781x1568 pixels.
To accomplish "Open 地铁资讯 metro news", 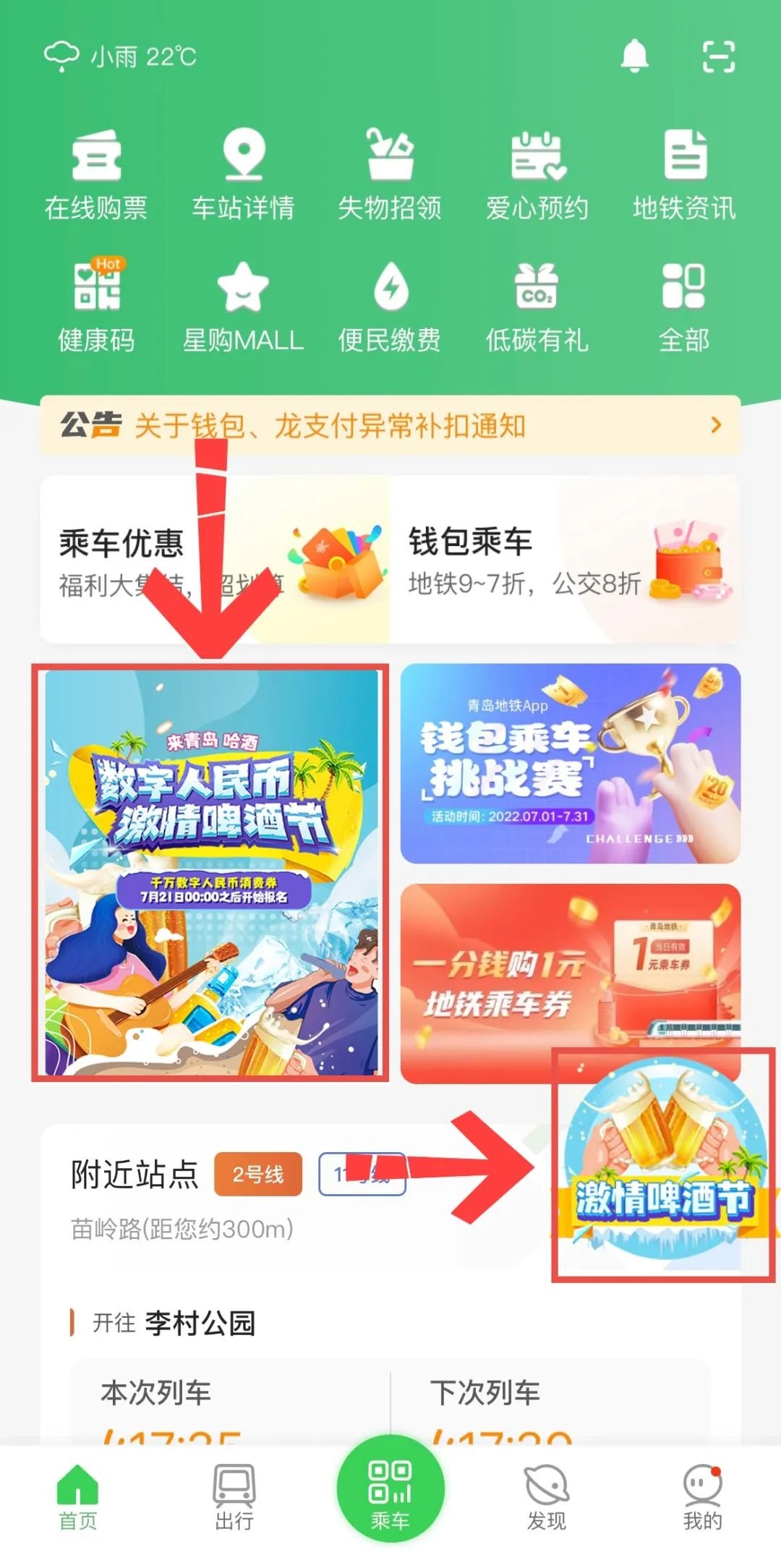I will [x=684, y=175].
